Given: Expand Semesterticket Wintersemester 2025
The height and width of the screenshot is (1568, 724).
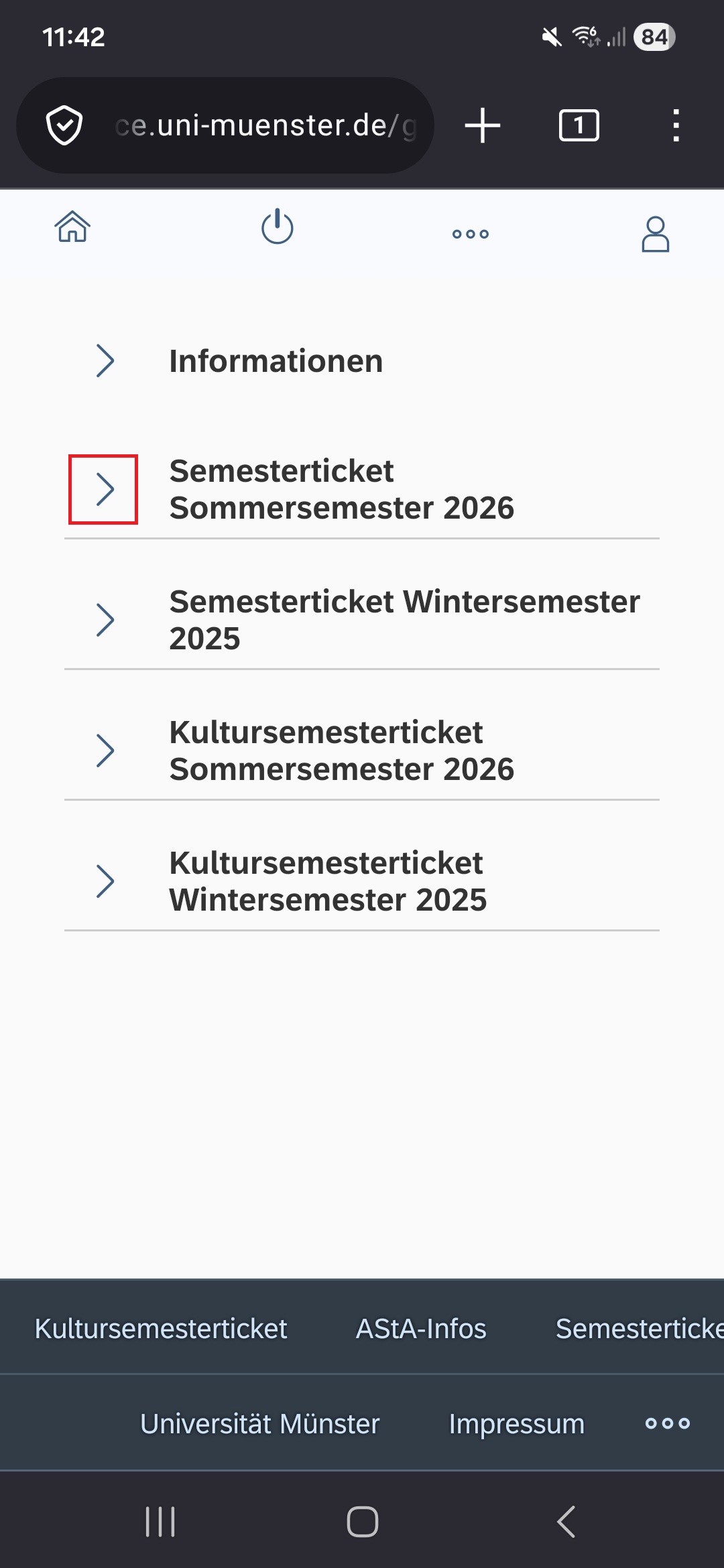Looking at the screenshot, I should coord(106,620).
